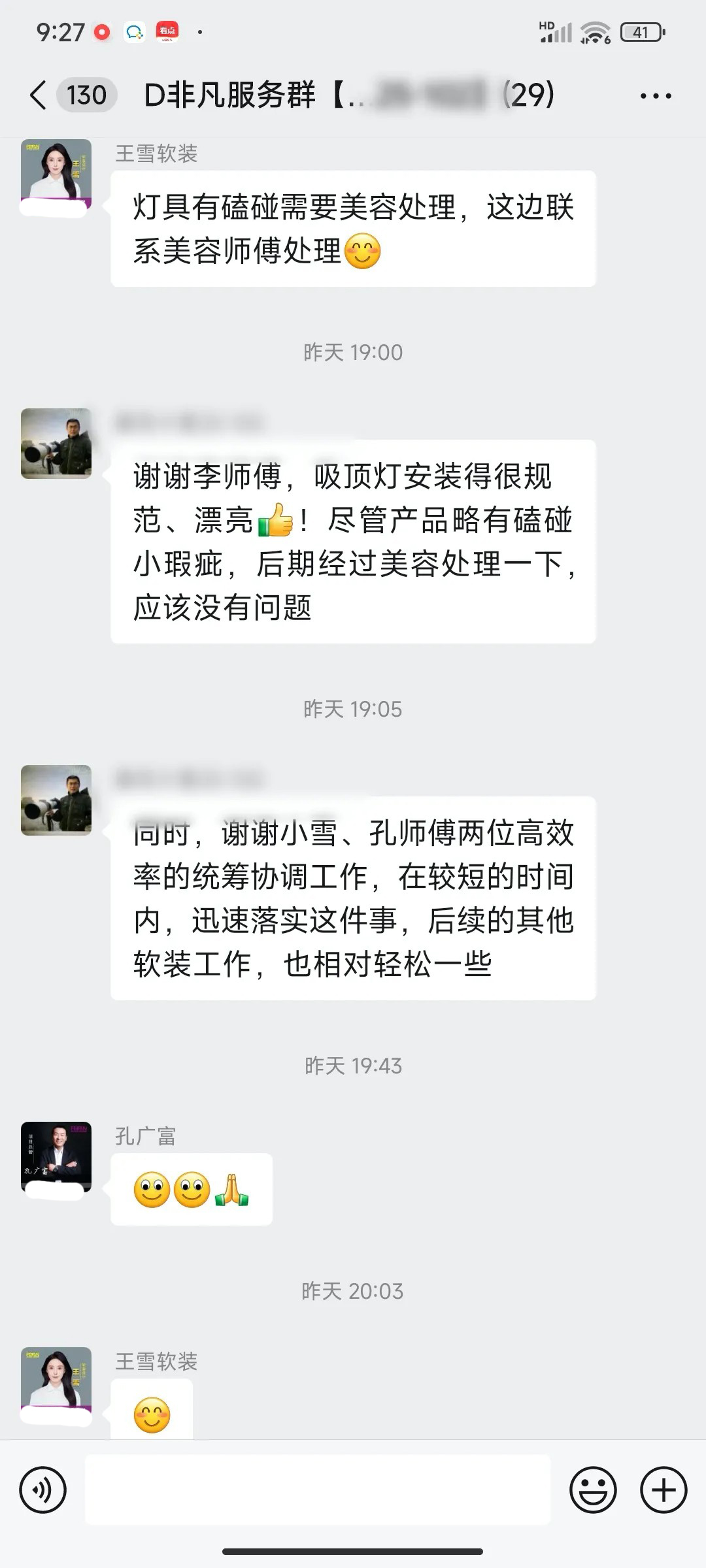This screenshot has width=706, height=1568.
Task: Open the emoji picker
Action: pyautogui.click(x=593, y=1490)
